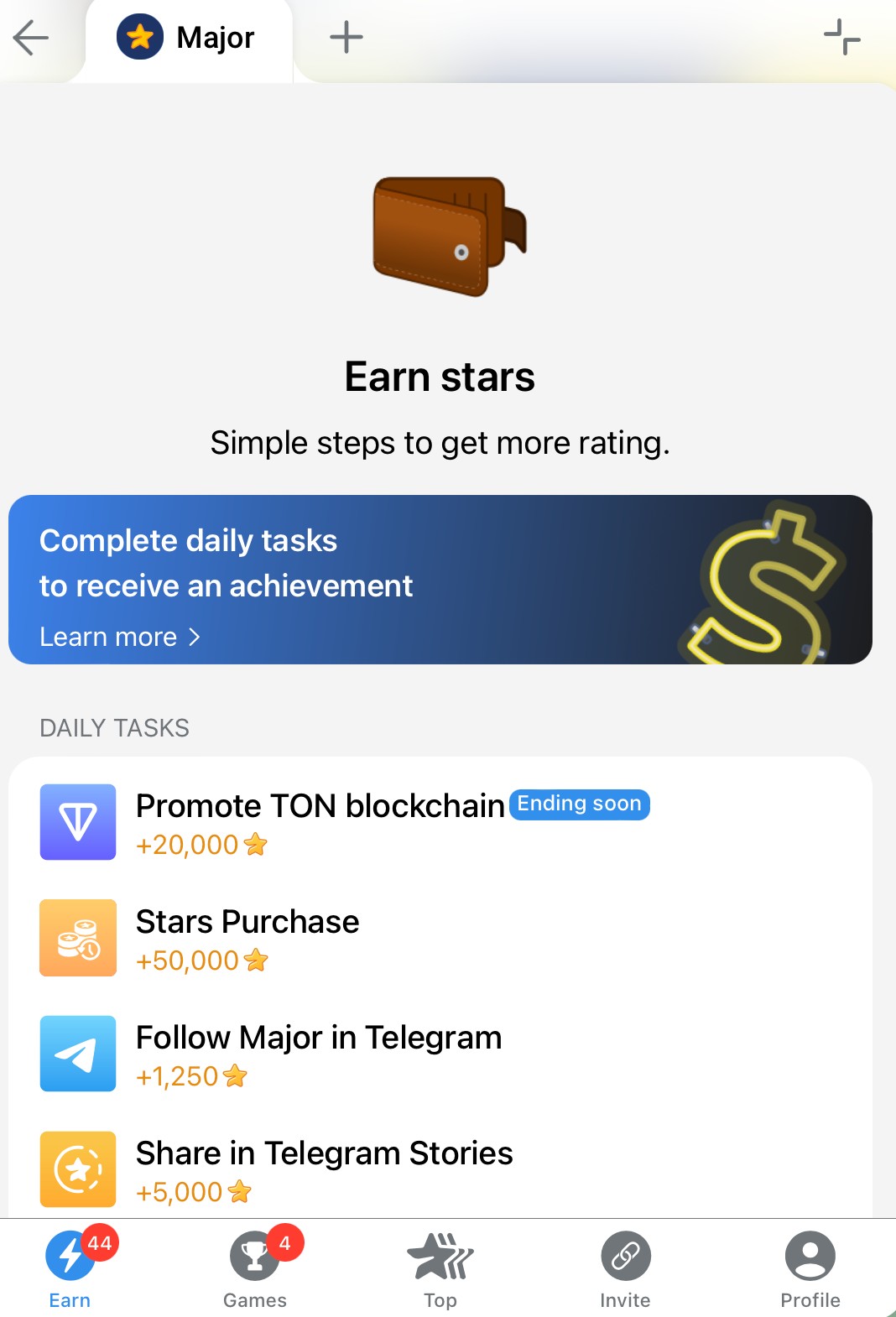Add a new tab with plus icon
896x1317 pixels.
click(346, 38)
